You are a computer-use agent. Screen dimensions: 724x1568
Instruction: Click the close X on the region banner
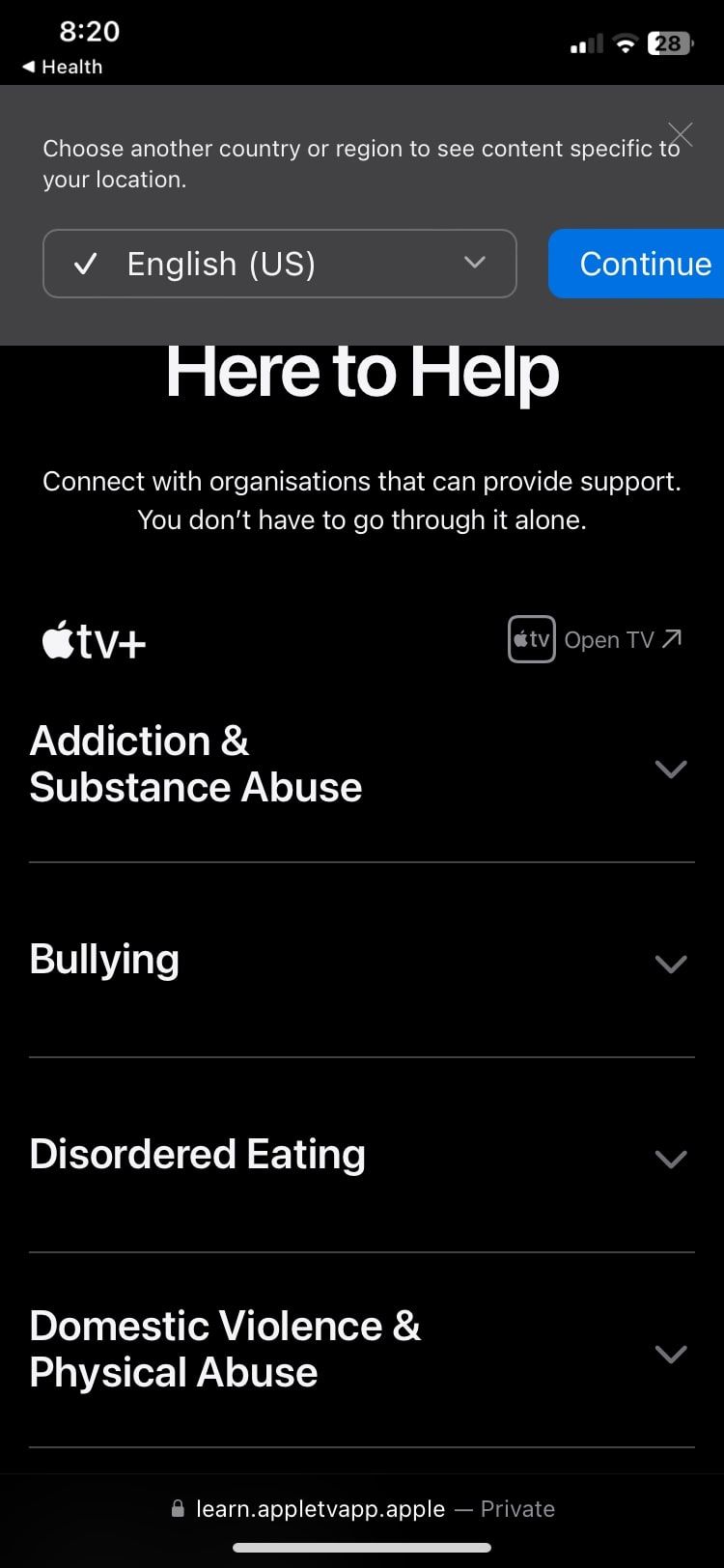[x=681, y=135]
